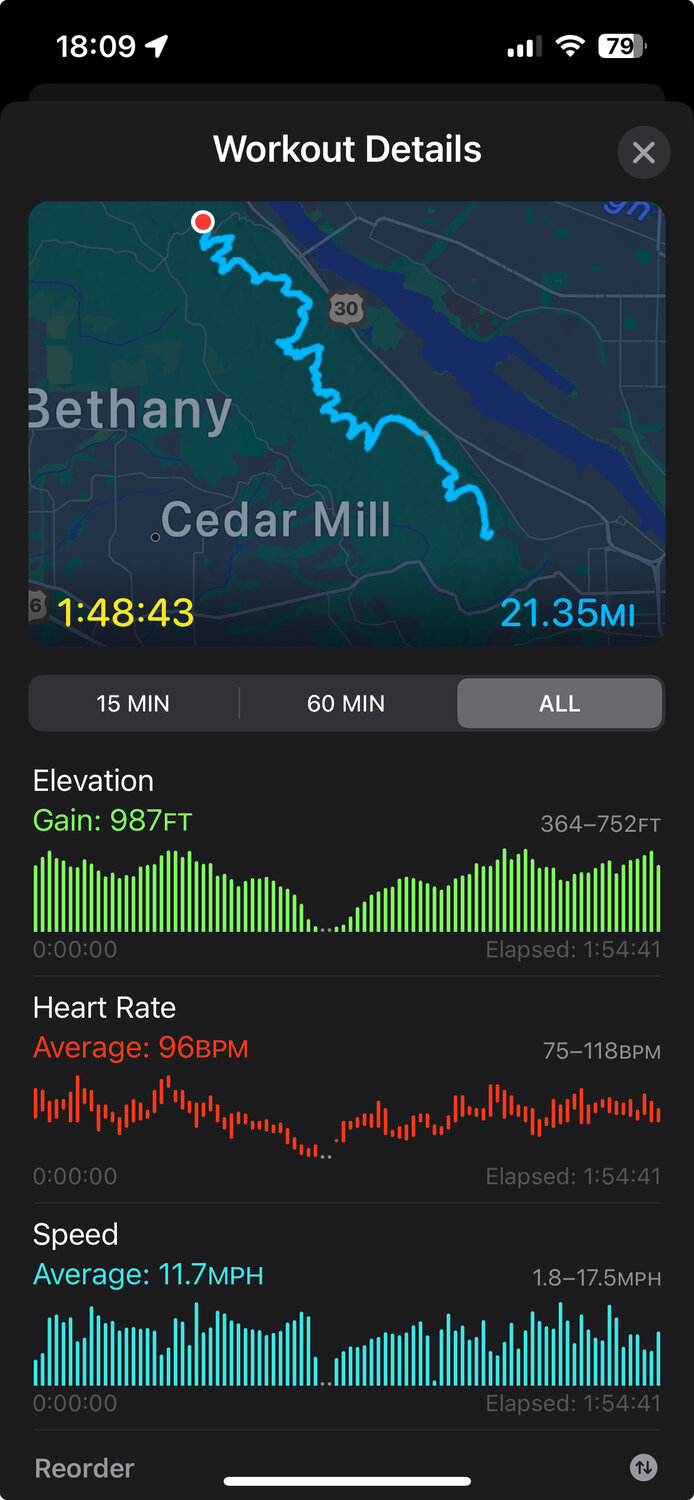This screenshot has width=694, height=1500.
Task: Close the Workout Details sheet
Action: [643, 153]
